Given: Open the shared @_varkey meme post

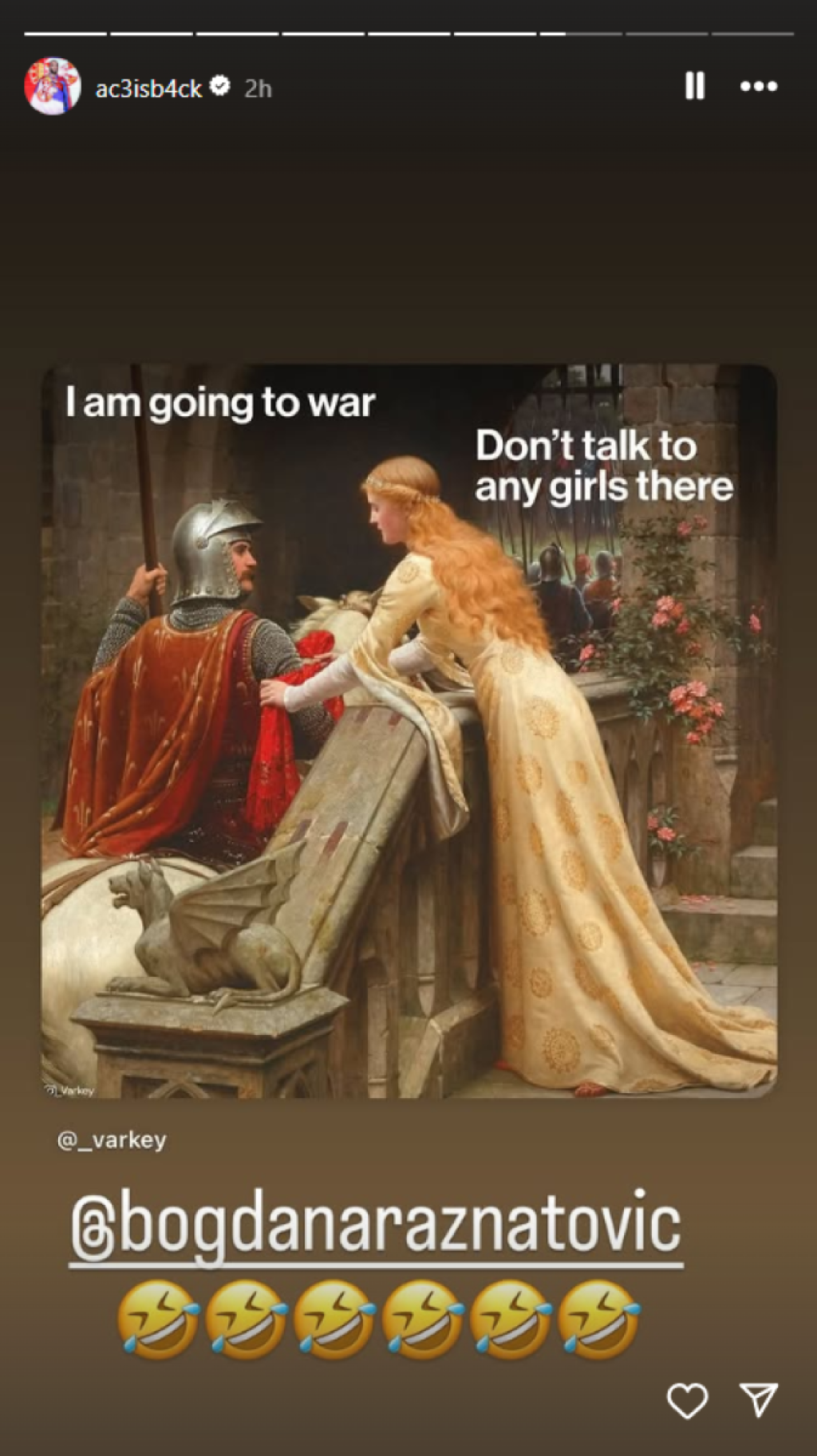Looking at the screenshot, I should click(408, 730).
